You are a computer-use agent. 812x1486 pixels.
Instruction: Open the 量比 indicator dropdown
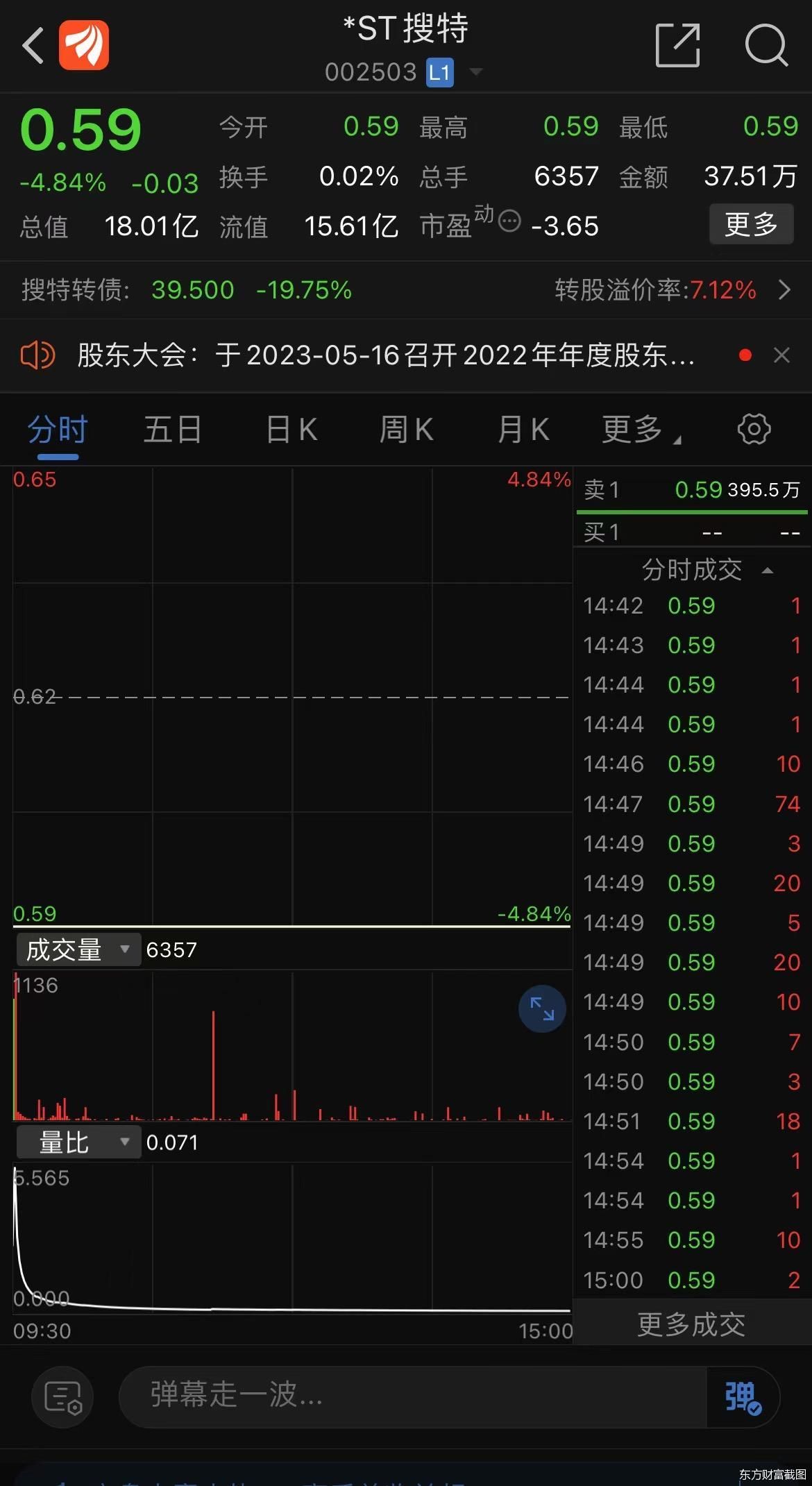(x=78, y=1142)
